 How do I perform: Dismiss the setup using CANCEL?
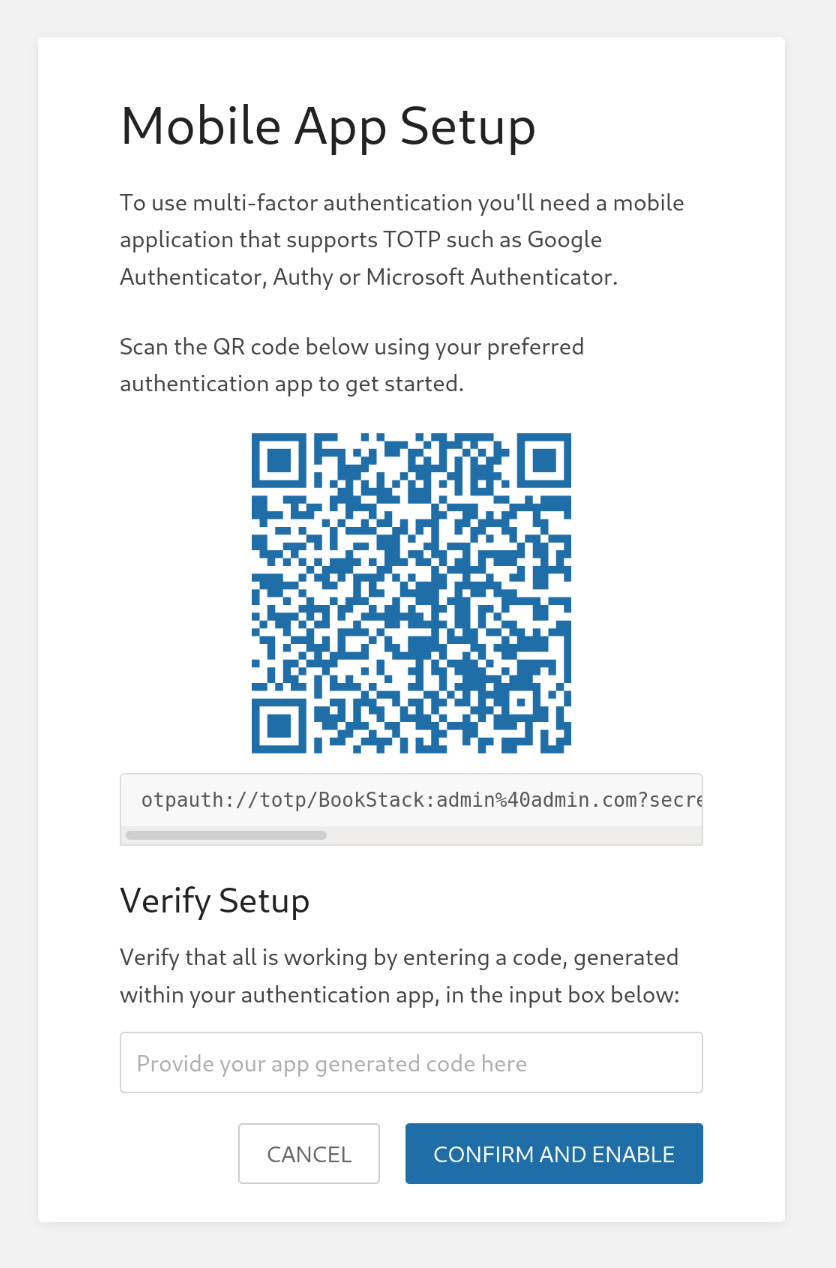point(309,1153)
